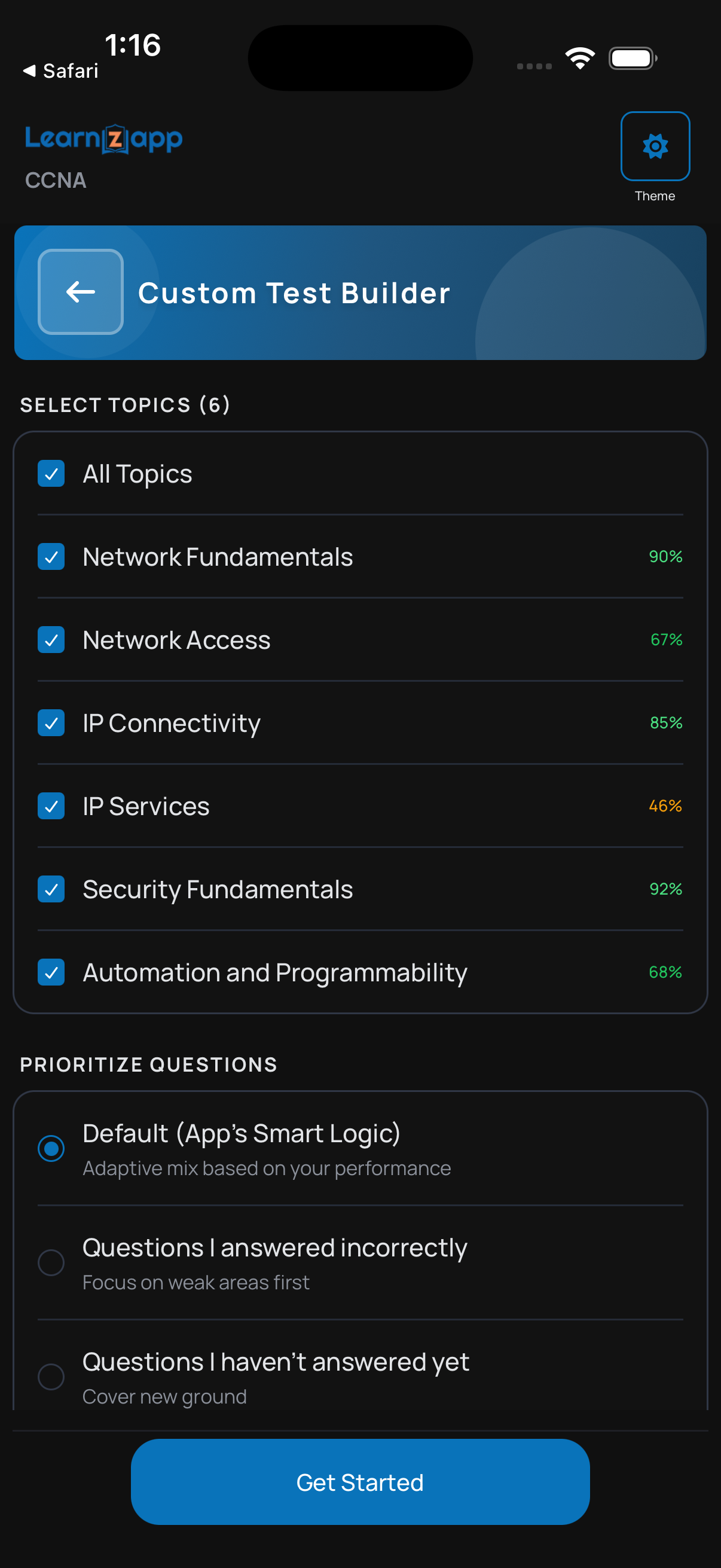Click the Learnzapp logo
Image resolution: width=721 pixels, height=1568 pixels.
(x=103, y=138)
